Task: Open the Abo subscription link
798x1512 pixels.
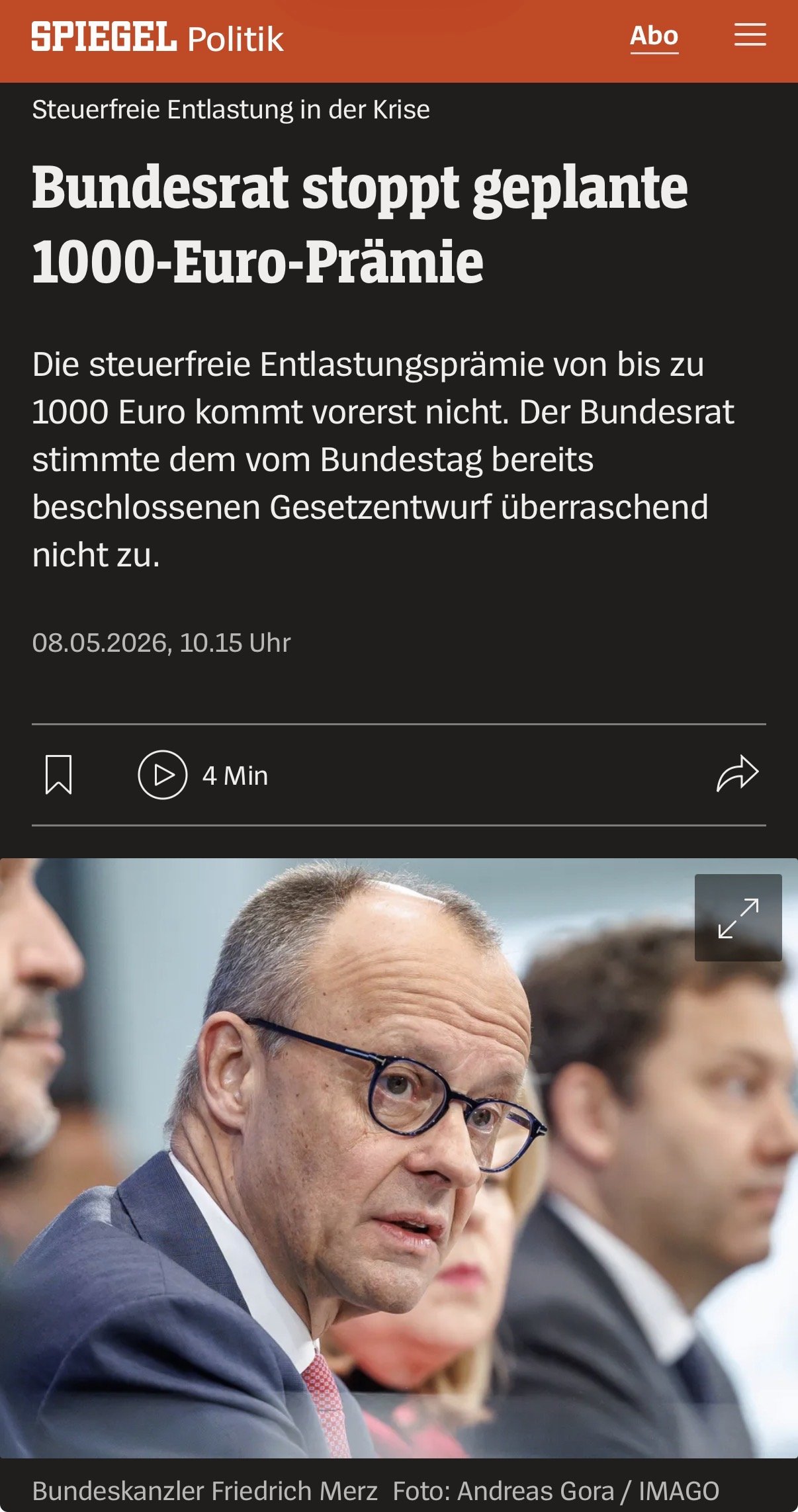Action: (x=654, y=36)
